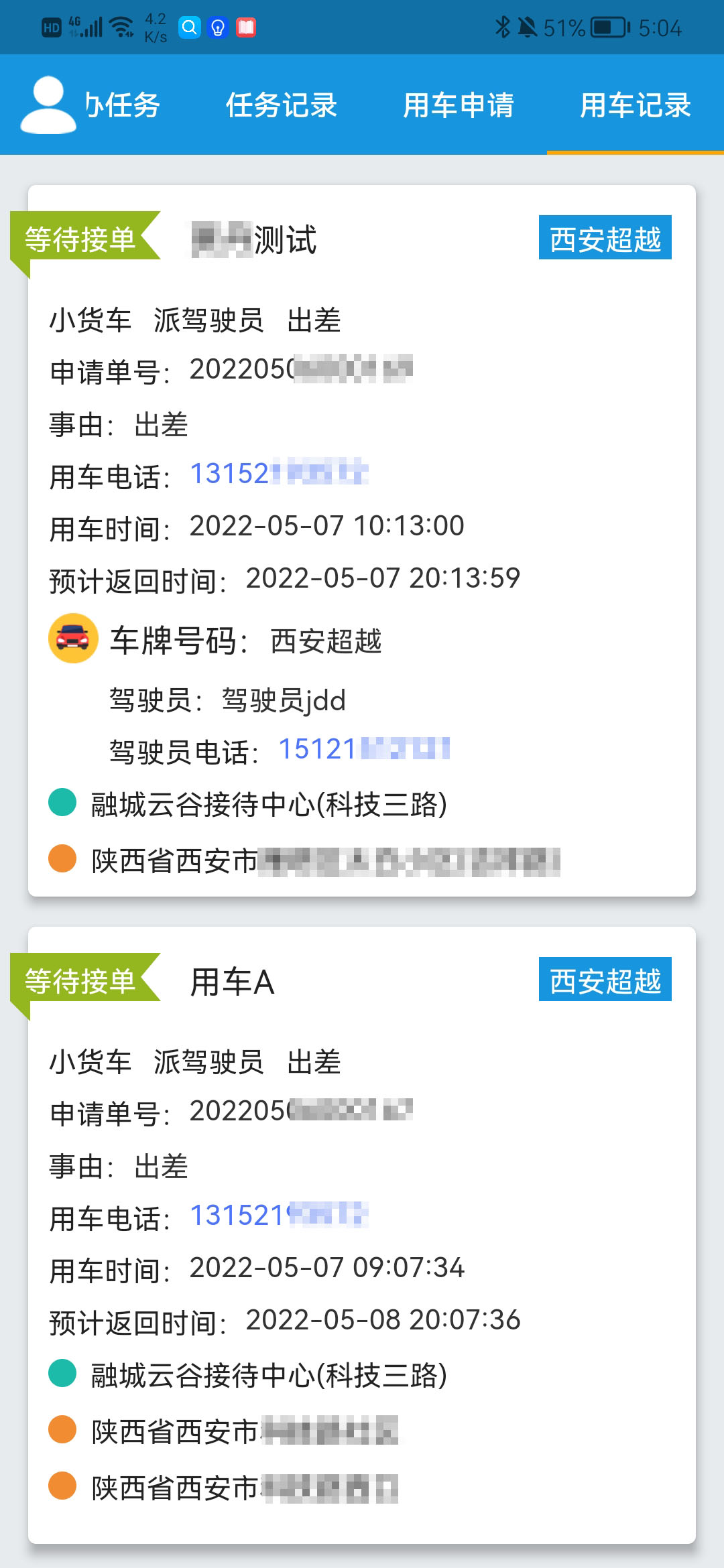
Task: Click the last orange destination dot on 用车A
Action: point(61,1488)
